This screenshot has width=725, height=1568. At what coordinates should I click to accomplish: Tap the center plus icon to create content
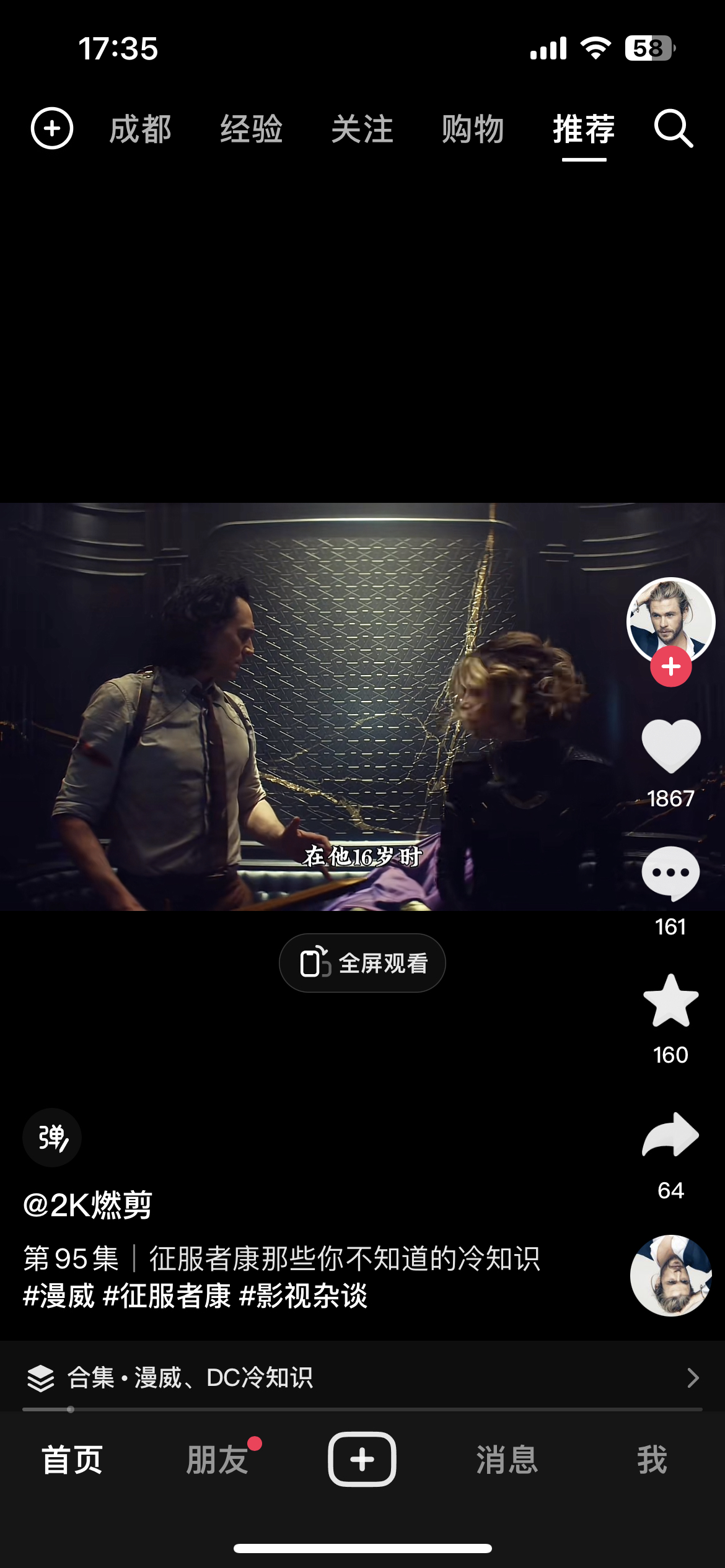[362, 1459]
